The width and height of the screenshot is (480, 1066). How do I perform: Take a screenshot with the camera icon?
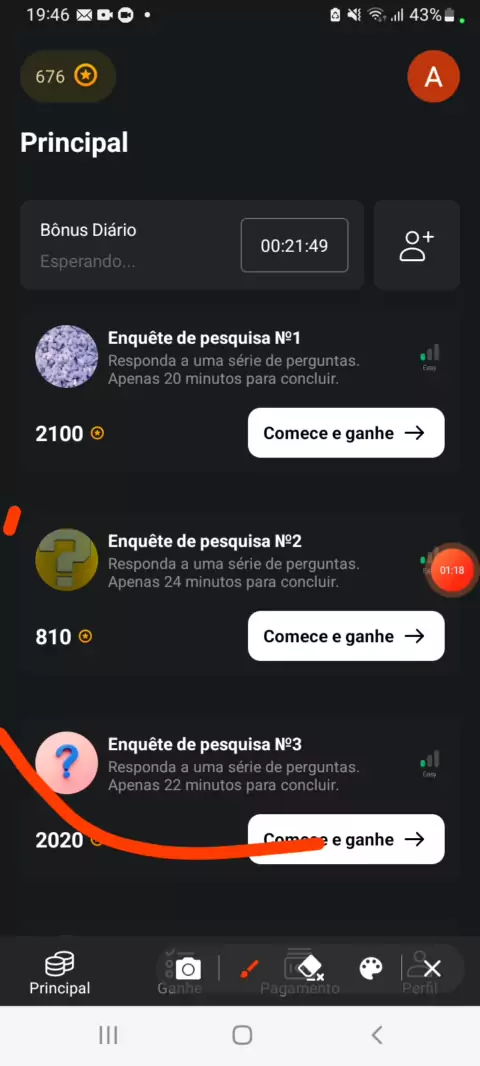click(188, 969)
